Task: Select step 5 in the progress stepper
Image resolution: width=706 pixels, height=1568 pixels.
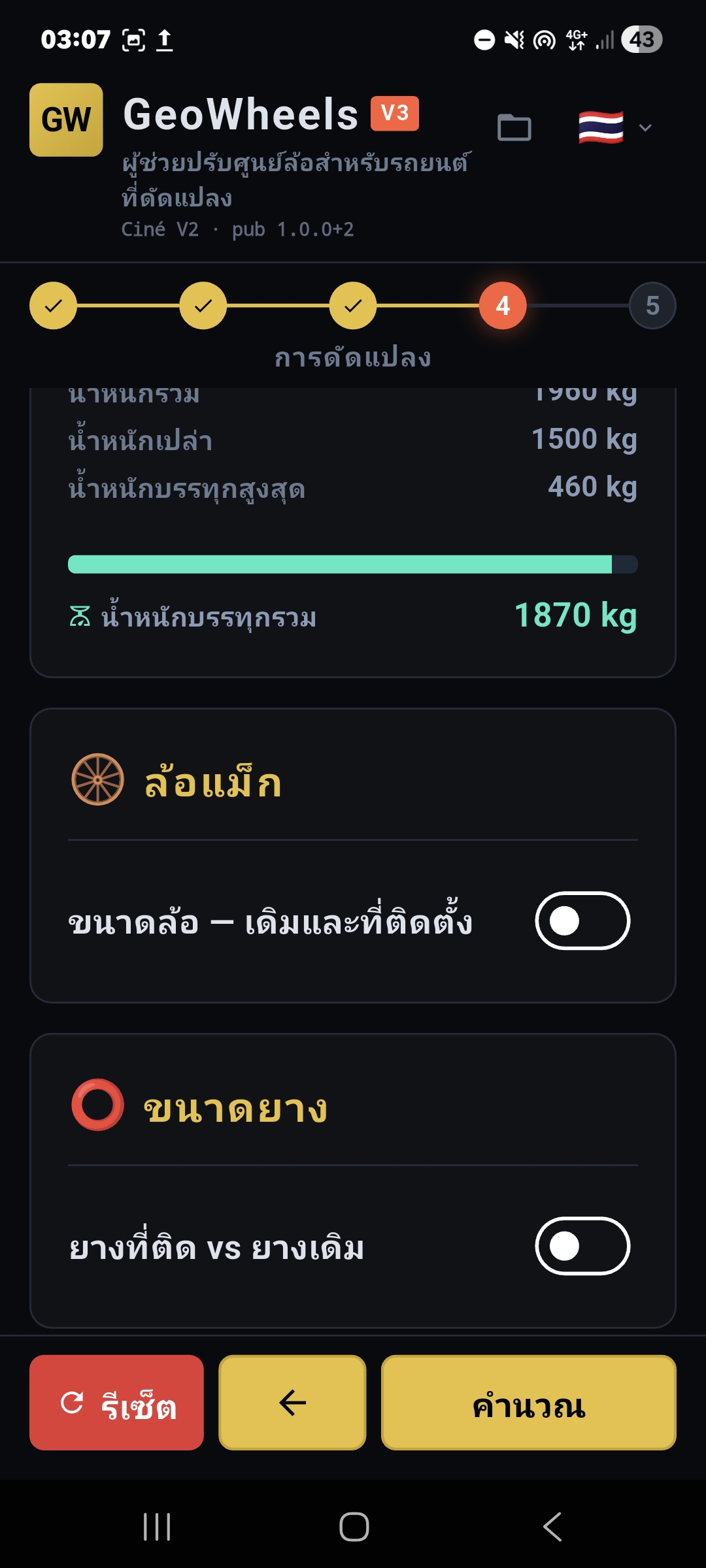Action: [x=652, y=305]
